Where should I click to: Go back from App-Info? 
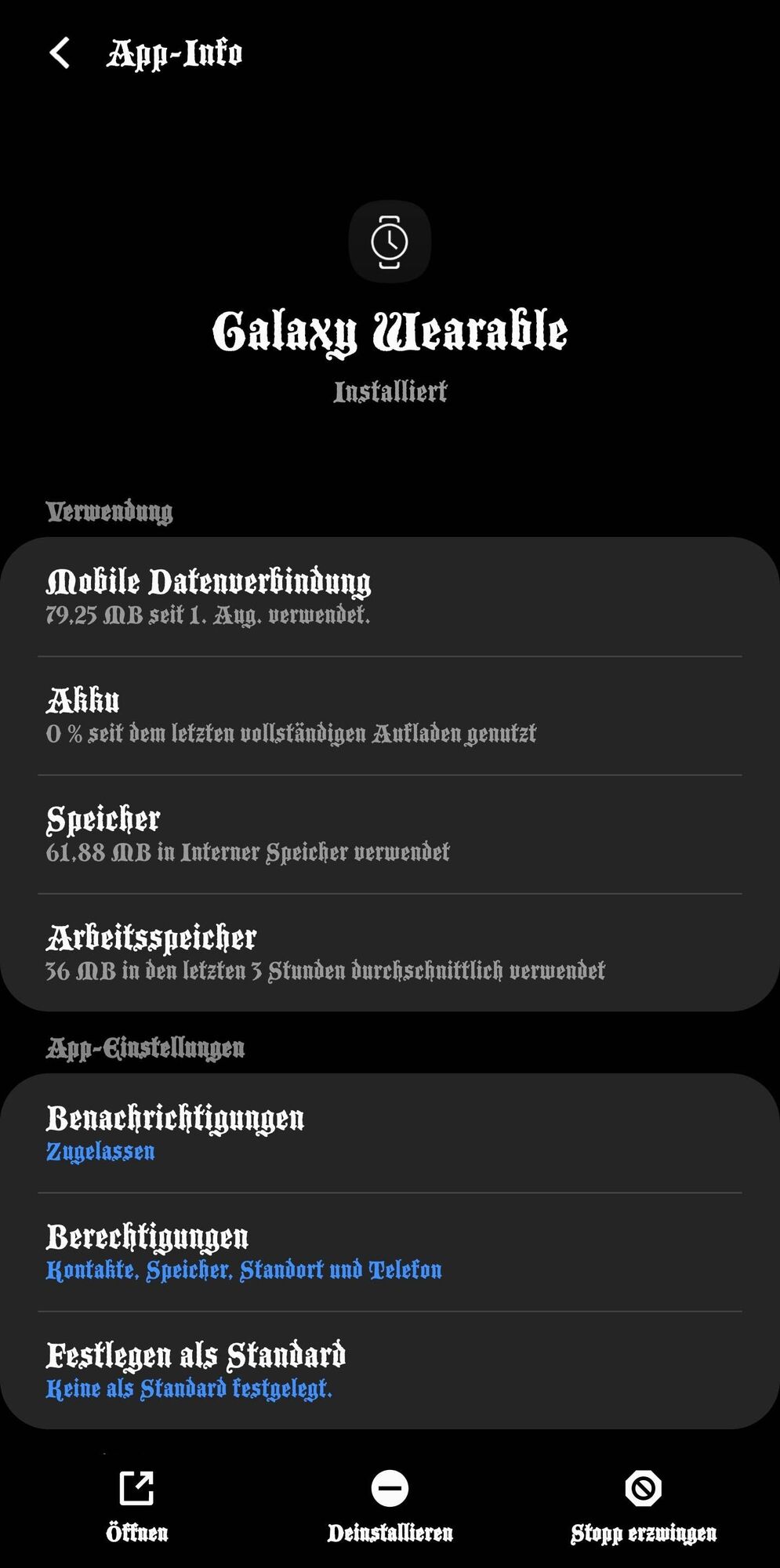(60, 53)
